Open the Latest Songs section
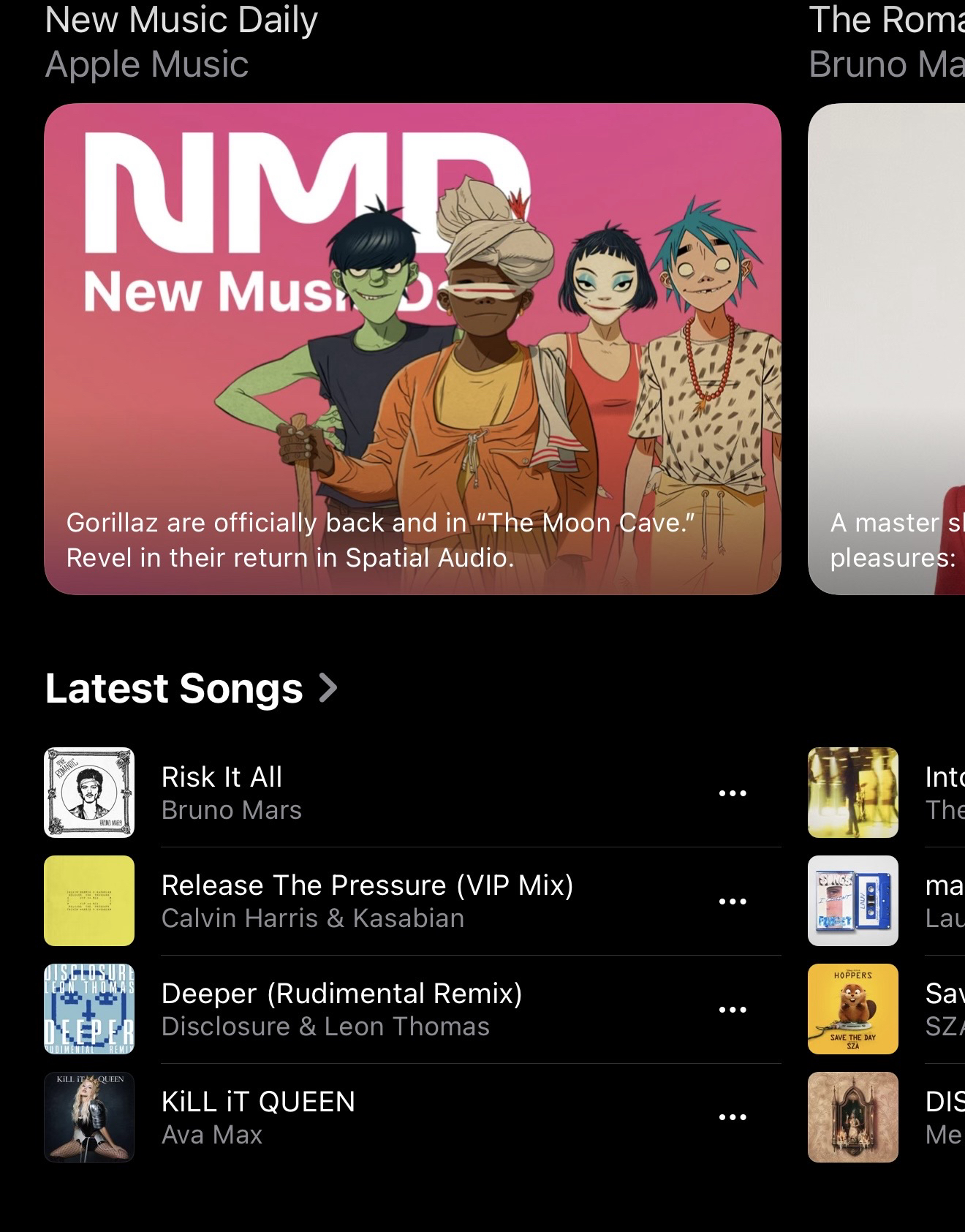This screenshot has height=1232, width=965. pos(192,688)
